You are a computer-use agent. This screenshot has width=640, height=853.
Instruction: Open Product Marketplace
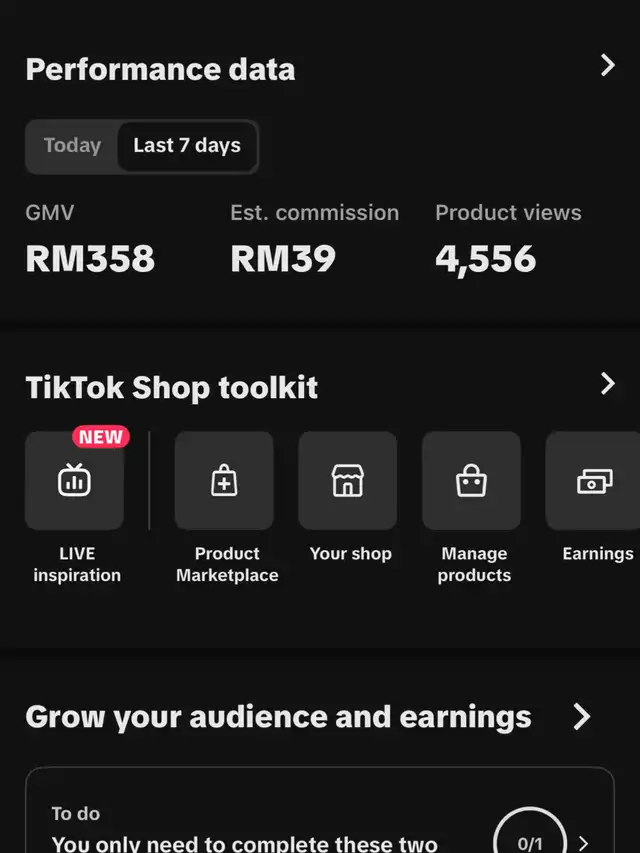[224, 481]
